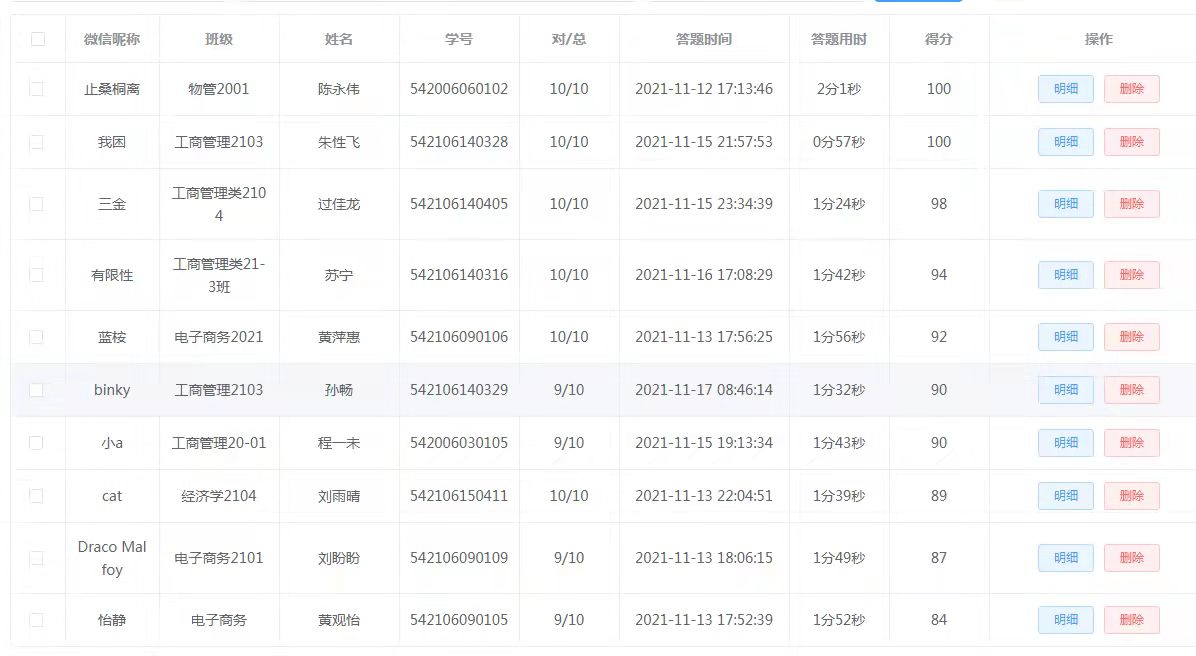Open 明细 for 黄观怡
Screen dimensions: 1196x656
coord(1065,620)
